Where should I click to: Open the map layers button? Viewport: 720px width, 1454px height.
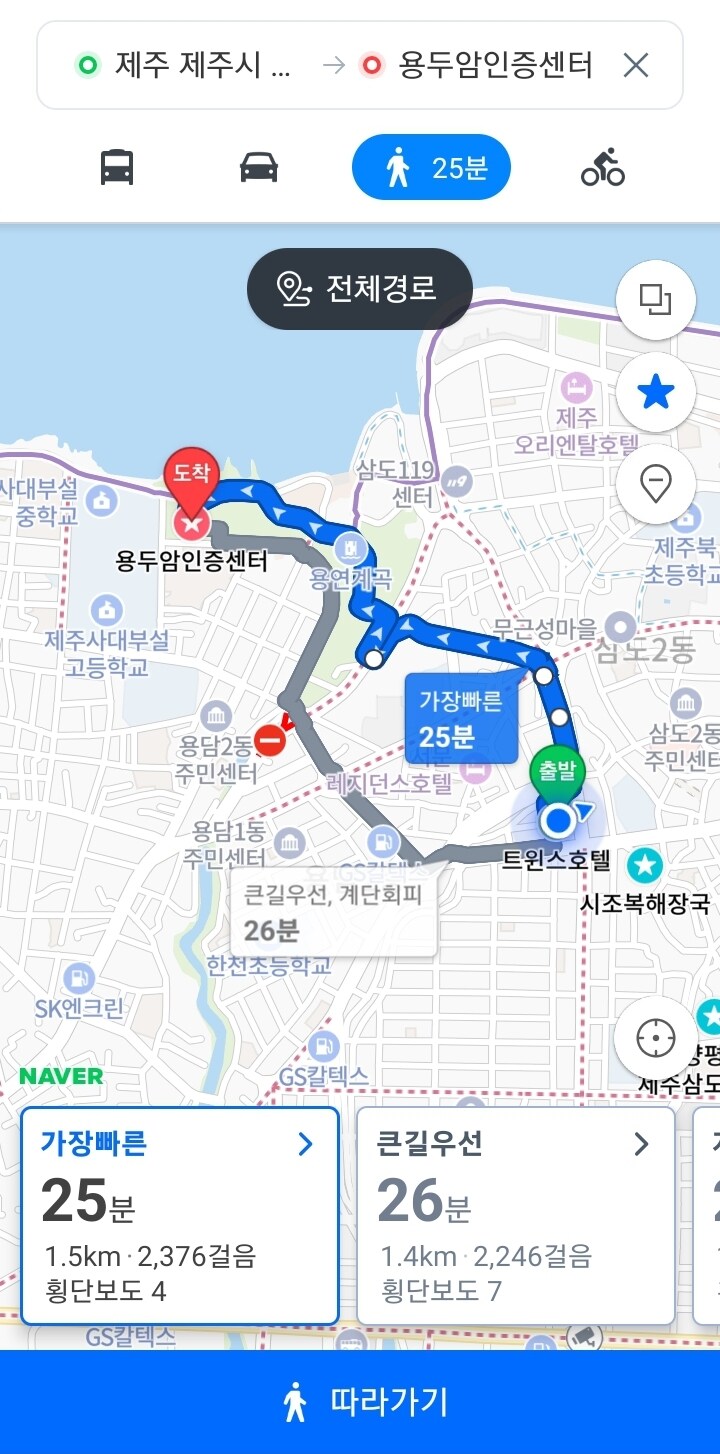655,299
